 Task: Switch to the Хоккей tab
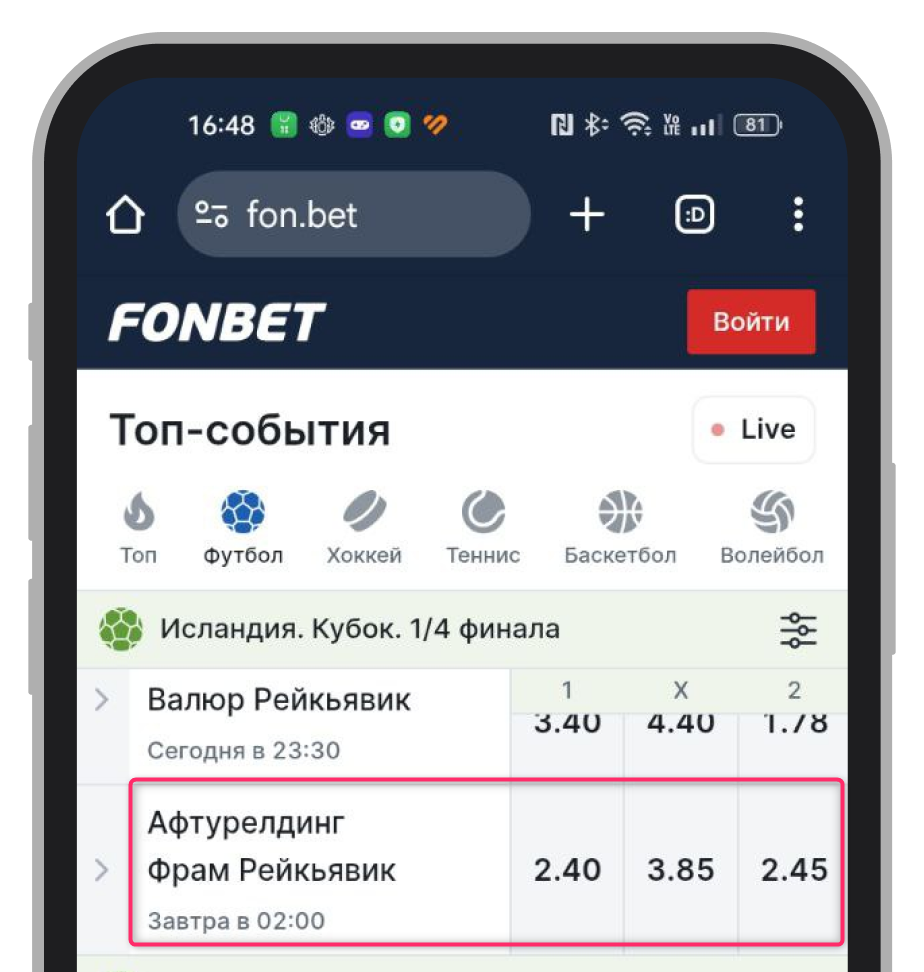pyautogui.click(x=364, y=529)
